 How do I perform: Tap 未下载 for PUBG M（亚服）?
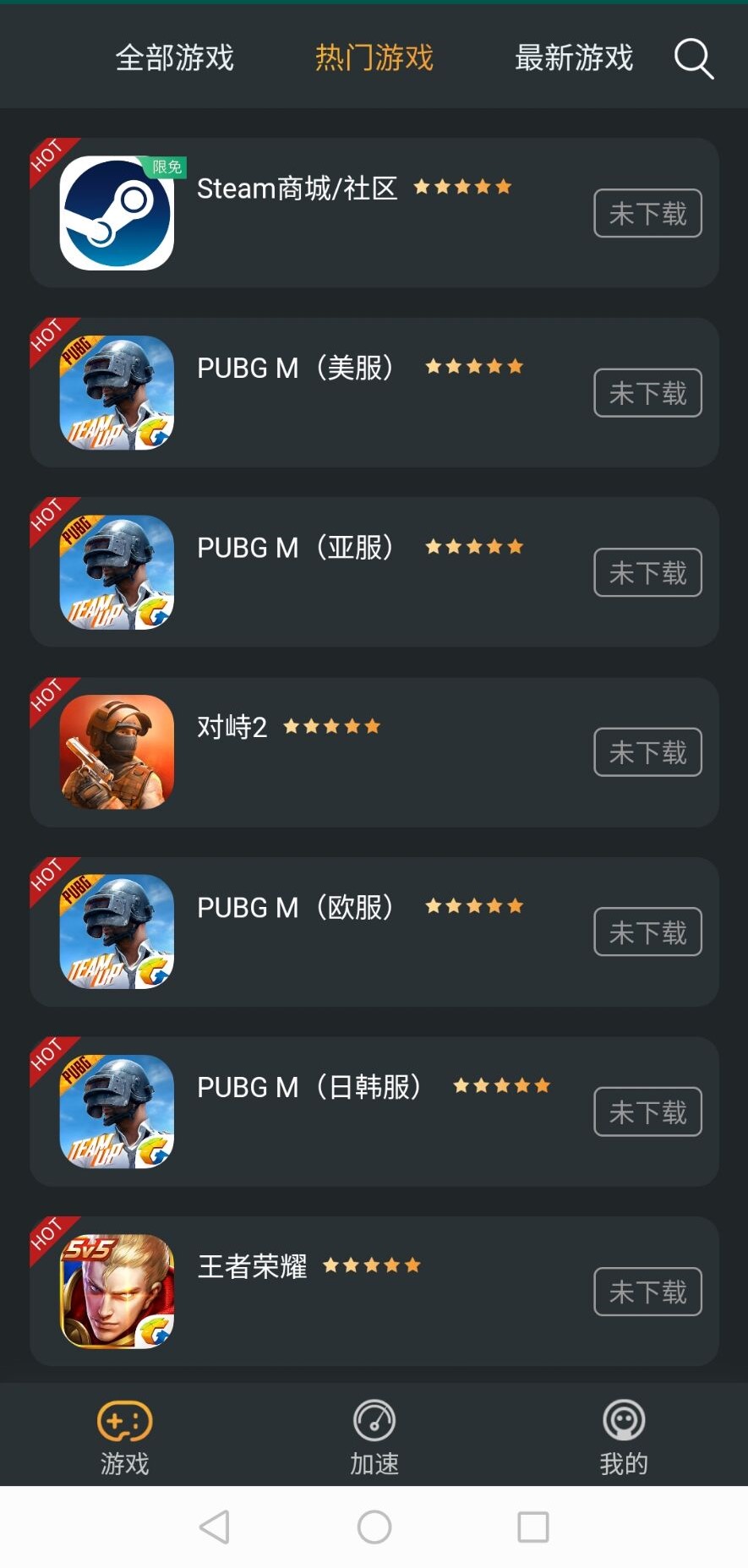pyautogui.click(x=647, y=573)
